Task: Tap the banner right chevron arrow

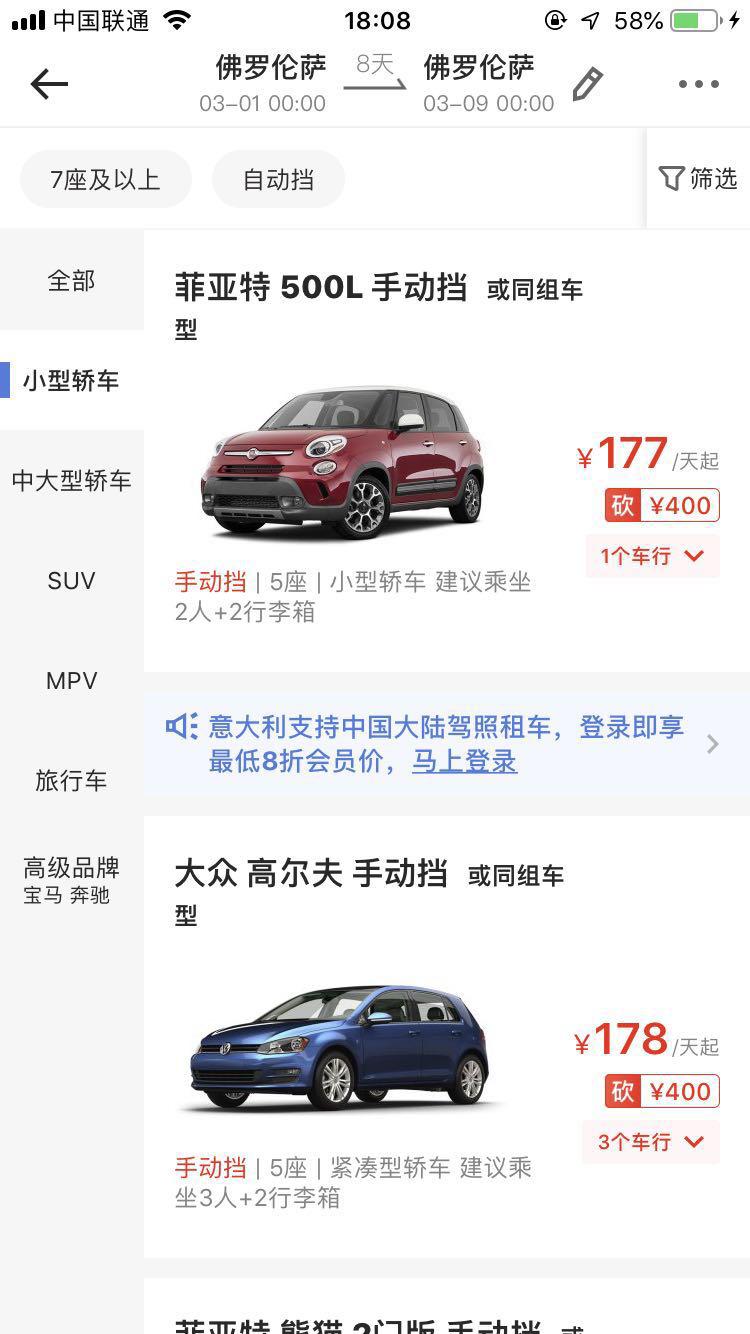Action: point(712,744)
